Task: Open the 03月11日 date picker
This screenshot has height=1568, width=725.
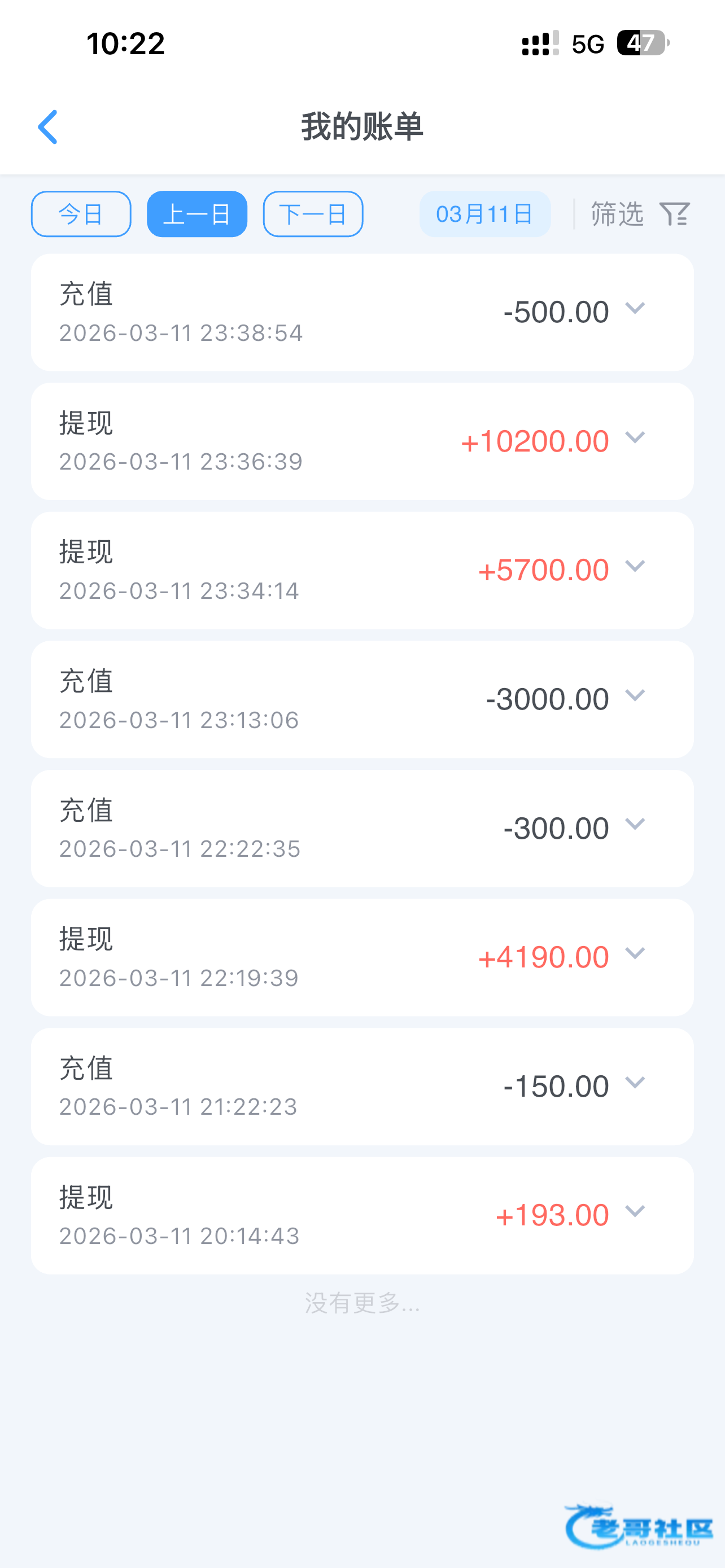Action: [484, 214]
